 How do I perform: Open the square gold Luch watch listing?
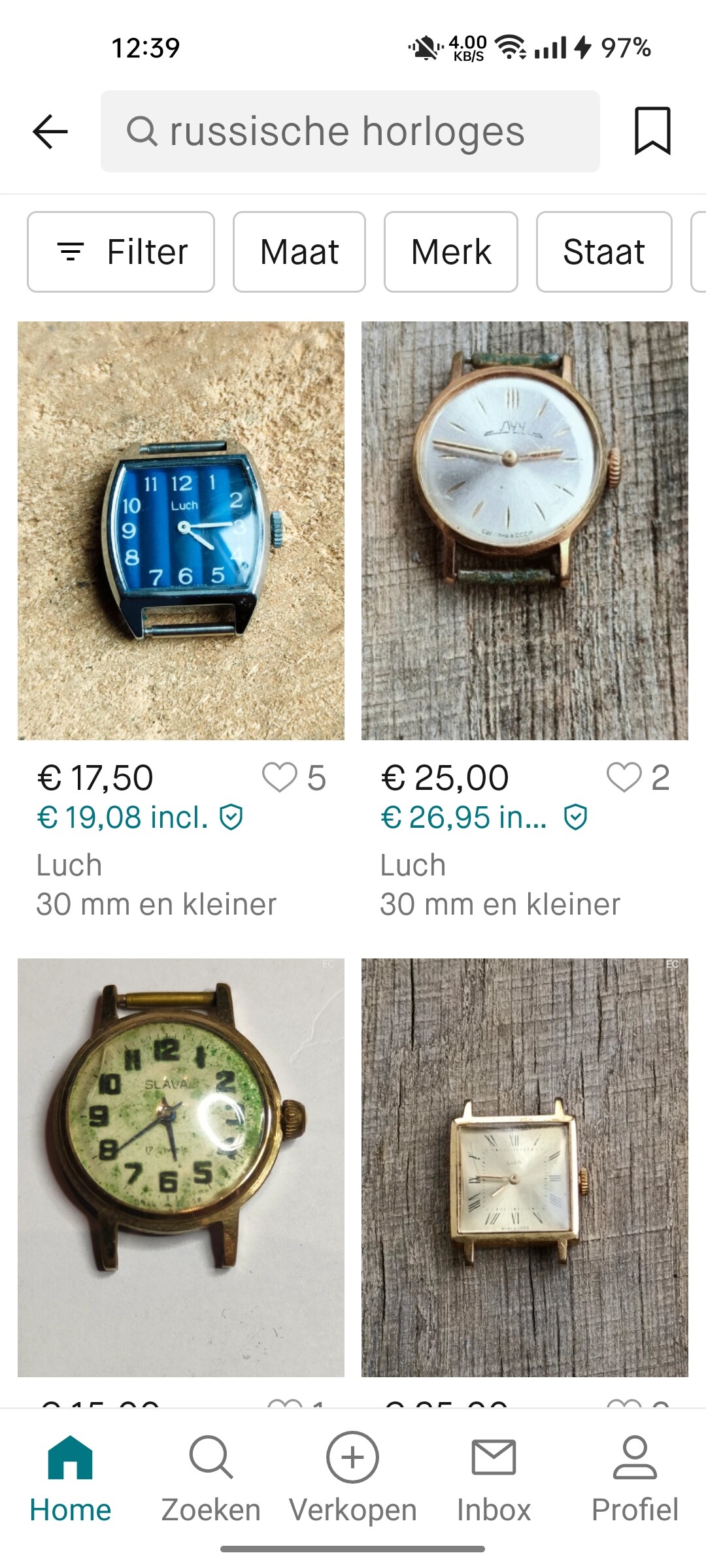coord(525,1168)
